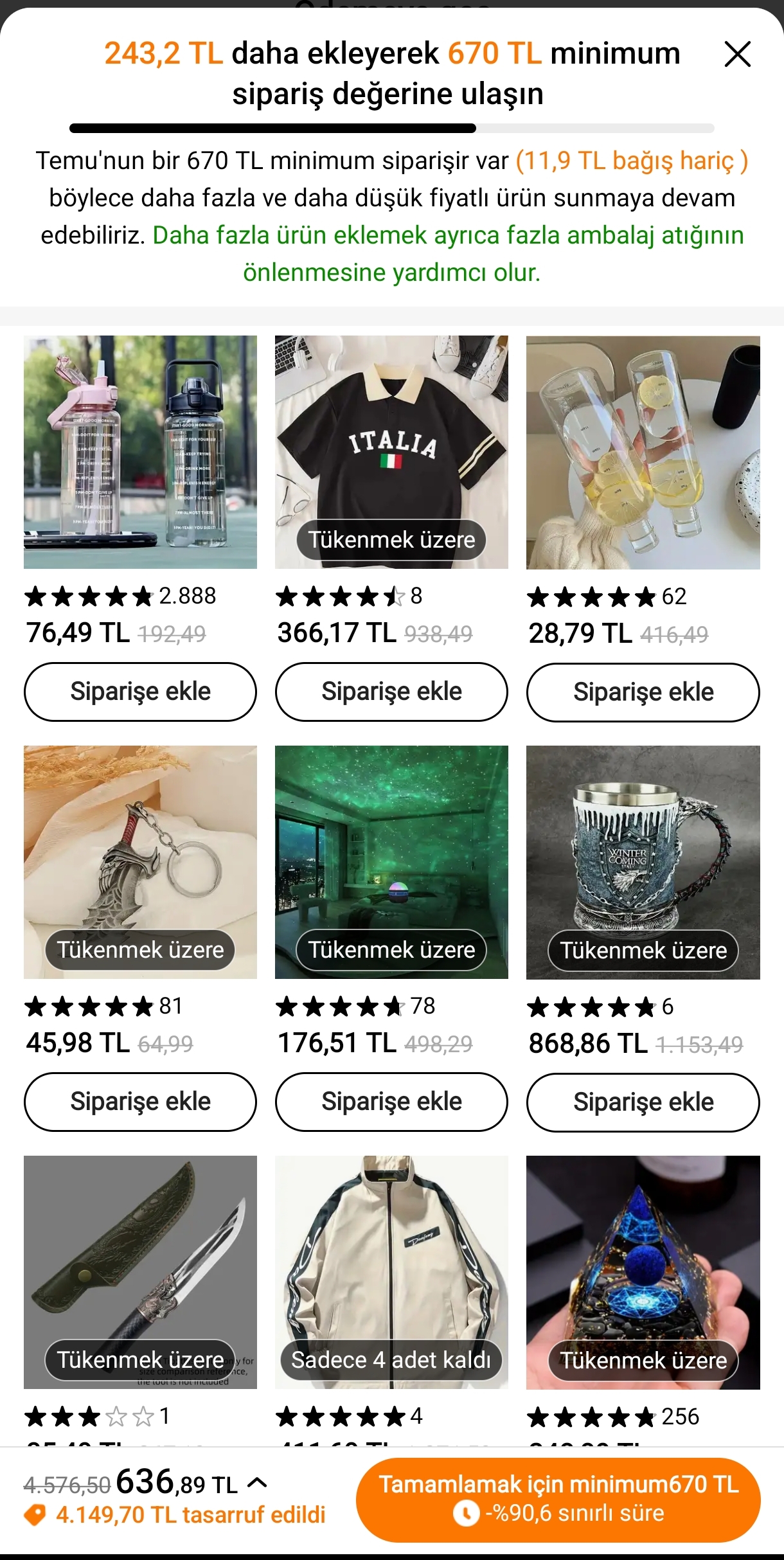This screenshot has width=784, height=1560.
Task: Open the water bottle product image
Action: 140,452
